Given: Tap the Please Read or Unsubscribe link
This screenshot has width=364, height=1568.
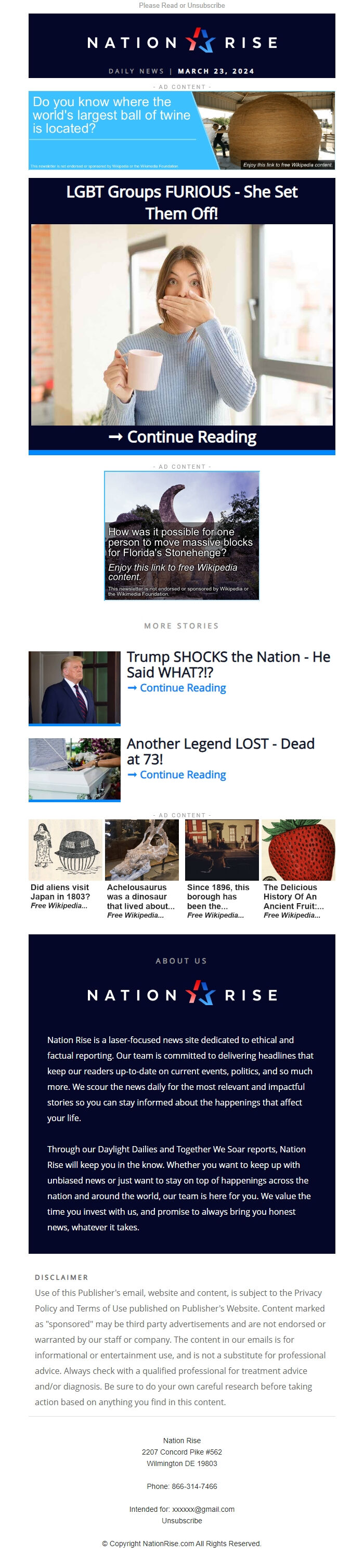Looking at the screenshot, I should point(181,6).
